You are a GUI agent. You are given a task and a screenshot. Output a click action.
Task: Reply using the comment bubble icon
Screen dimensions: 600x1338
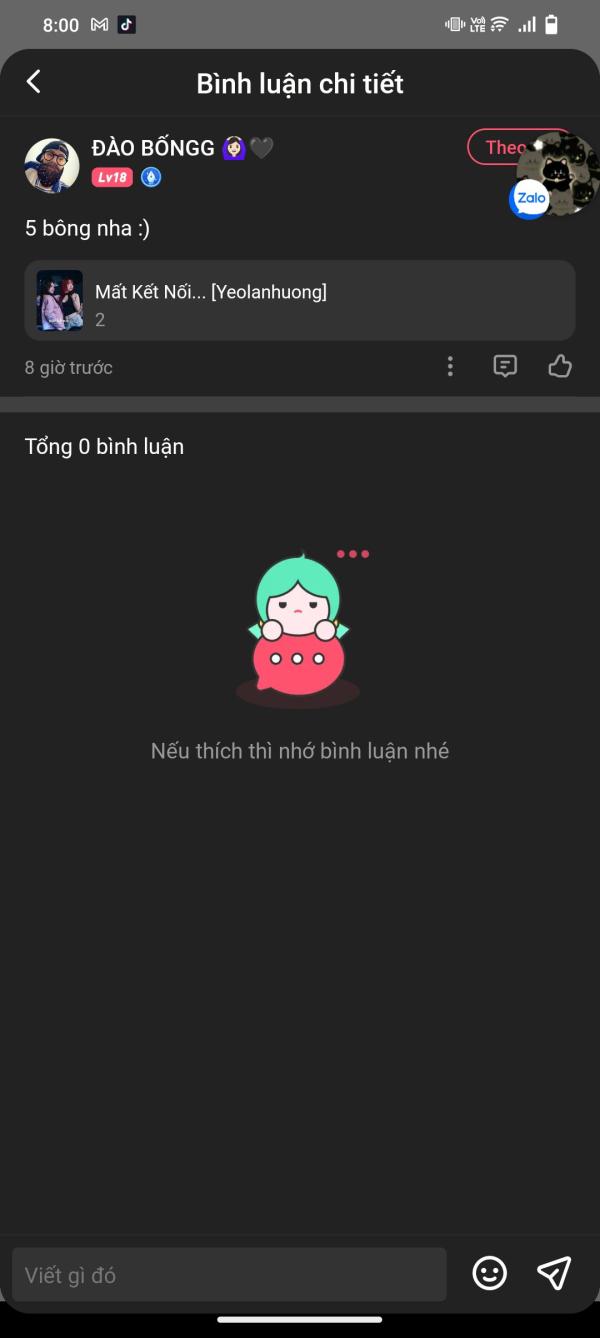pyautogui.click(x=506, y=367)
